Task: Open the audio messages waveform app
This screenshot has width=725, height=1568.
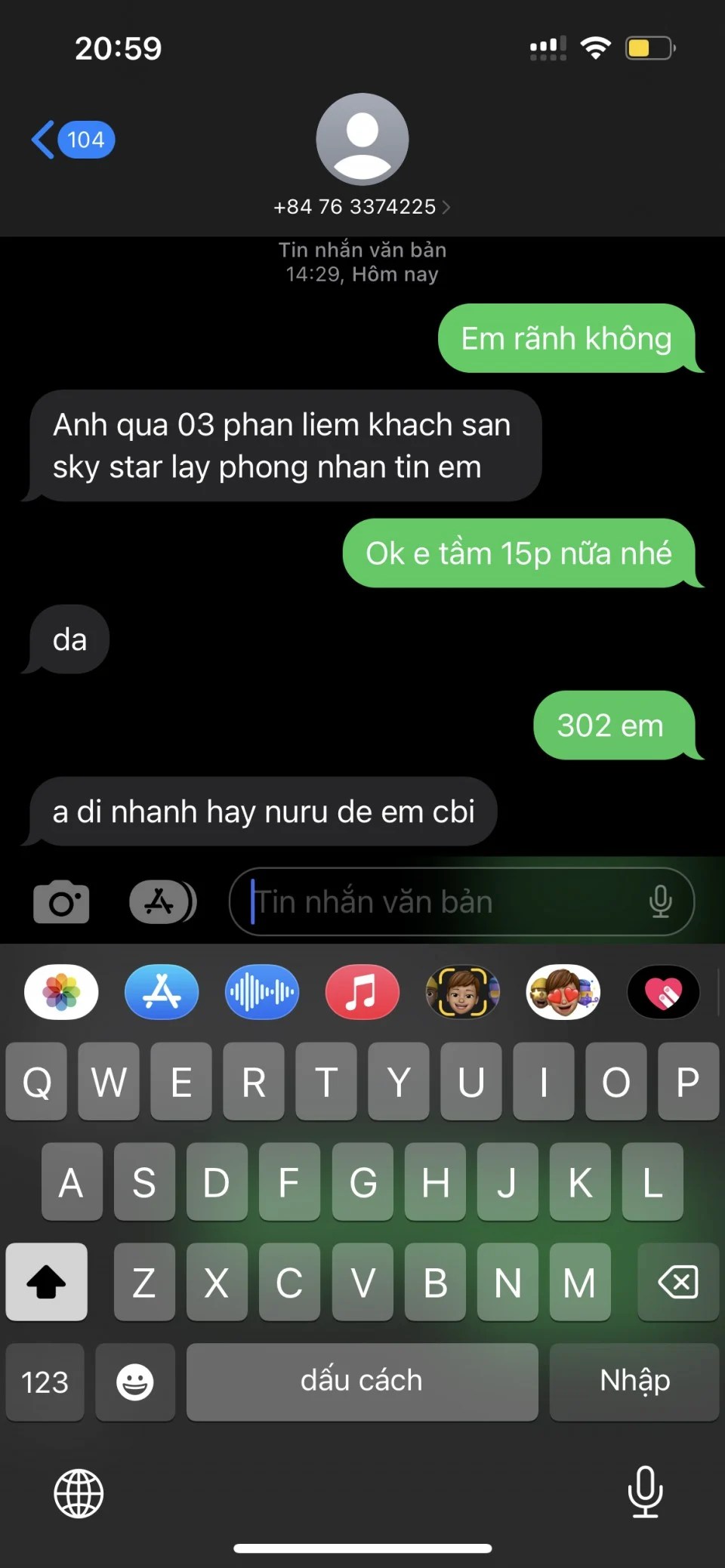Action: 262,992
